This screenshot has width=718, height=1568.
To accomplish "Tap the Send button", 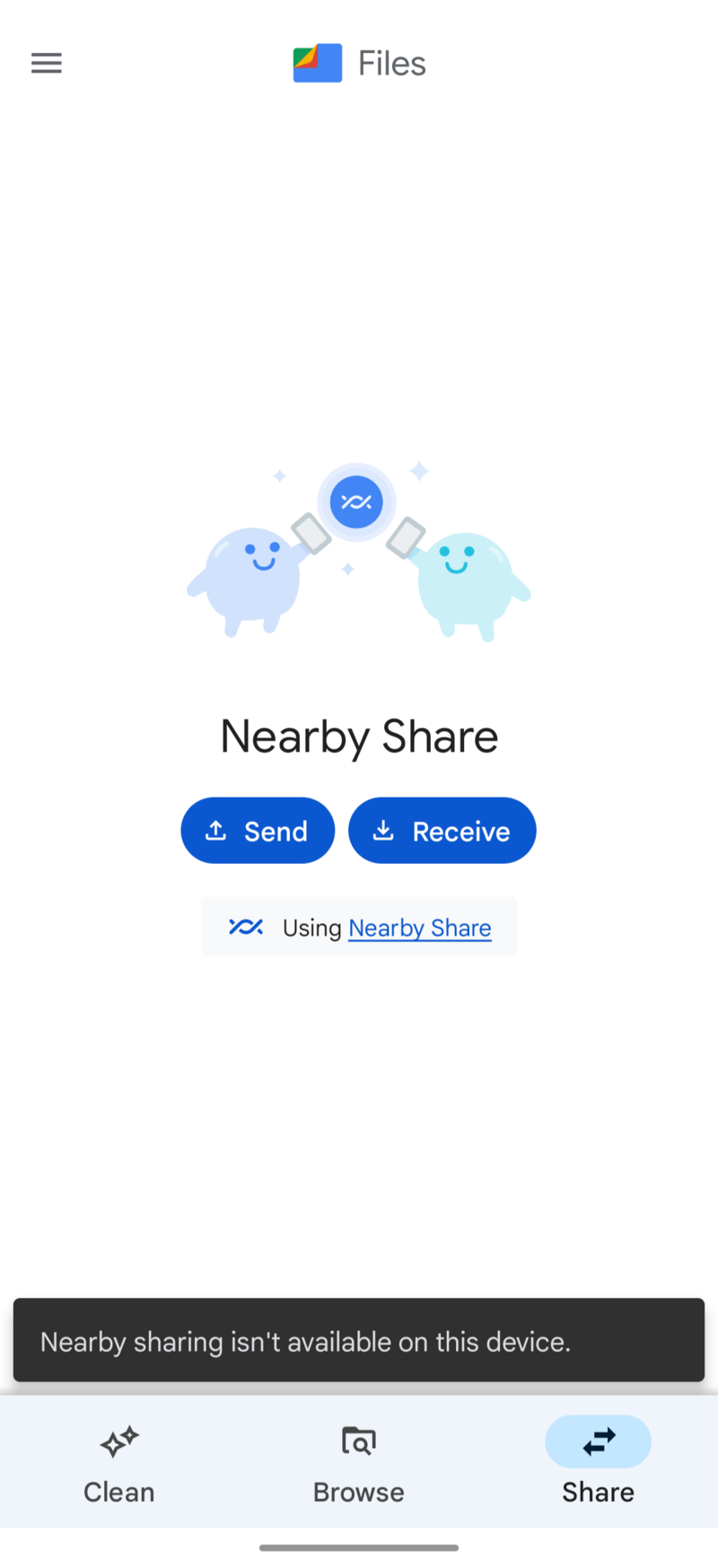I will [258, 831].
